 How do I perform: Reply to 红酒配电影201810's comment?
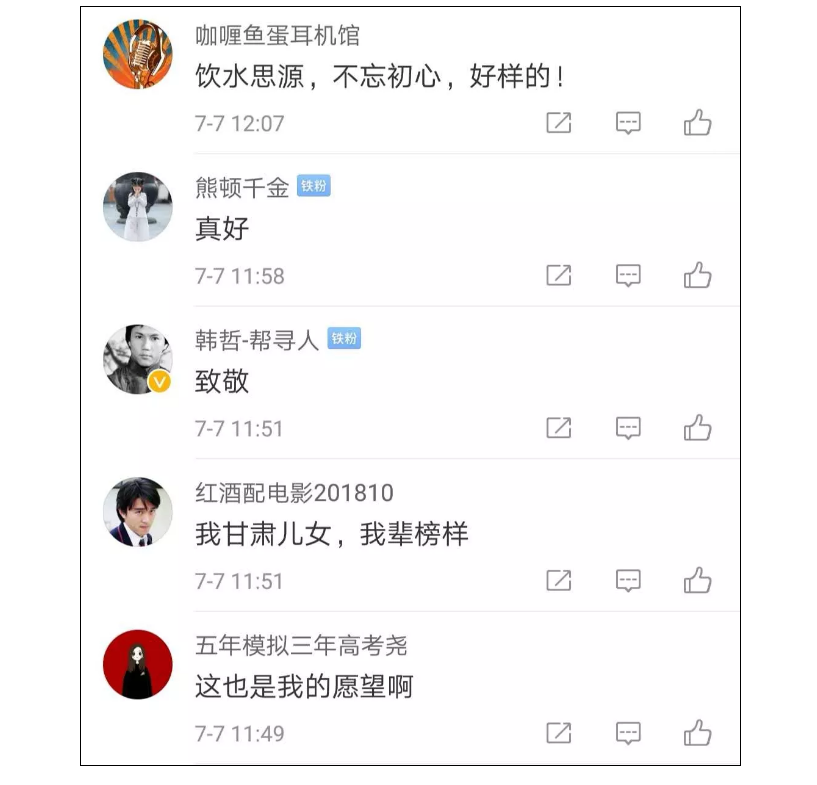[627, 580]
